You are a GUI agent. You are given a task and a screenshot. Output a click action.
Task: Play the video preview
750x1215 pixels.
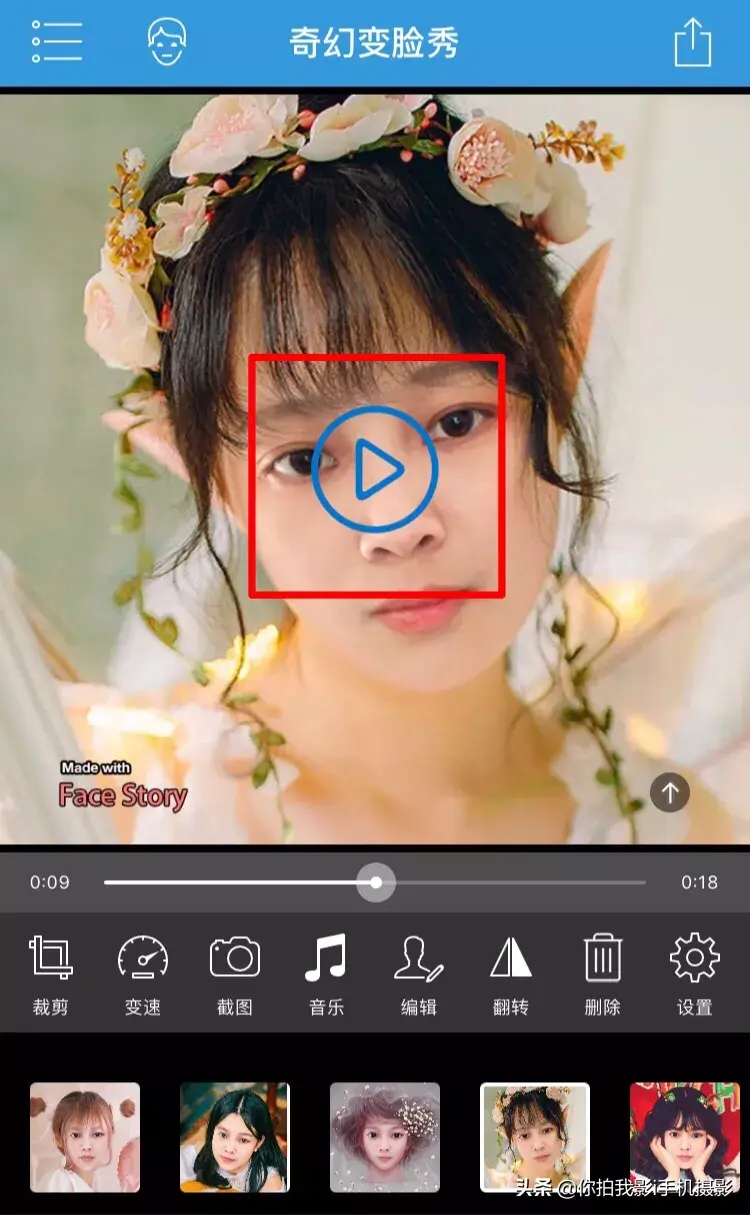[375, 469]
